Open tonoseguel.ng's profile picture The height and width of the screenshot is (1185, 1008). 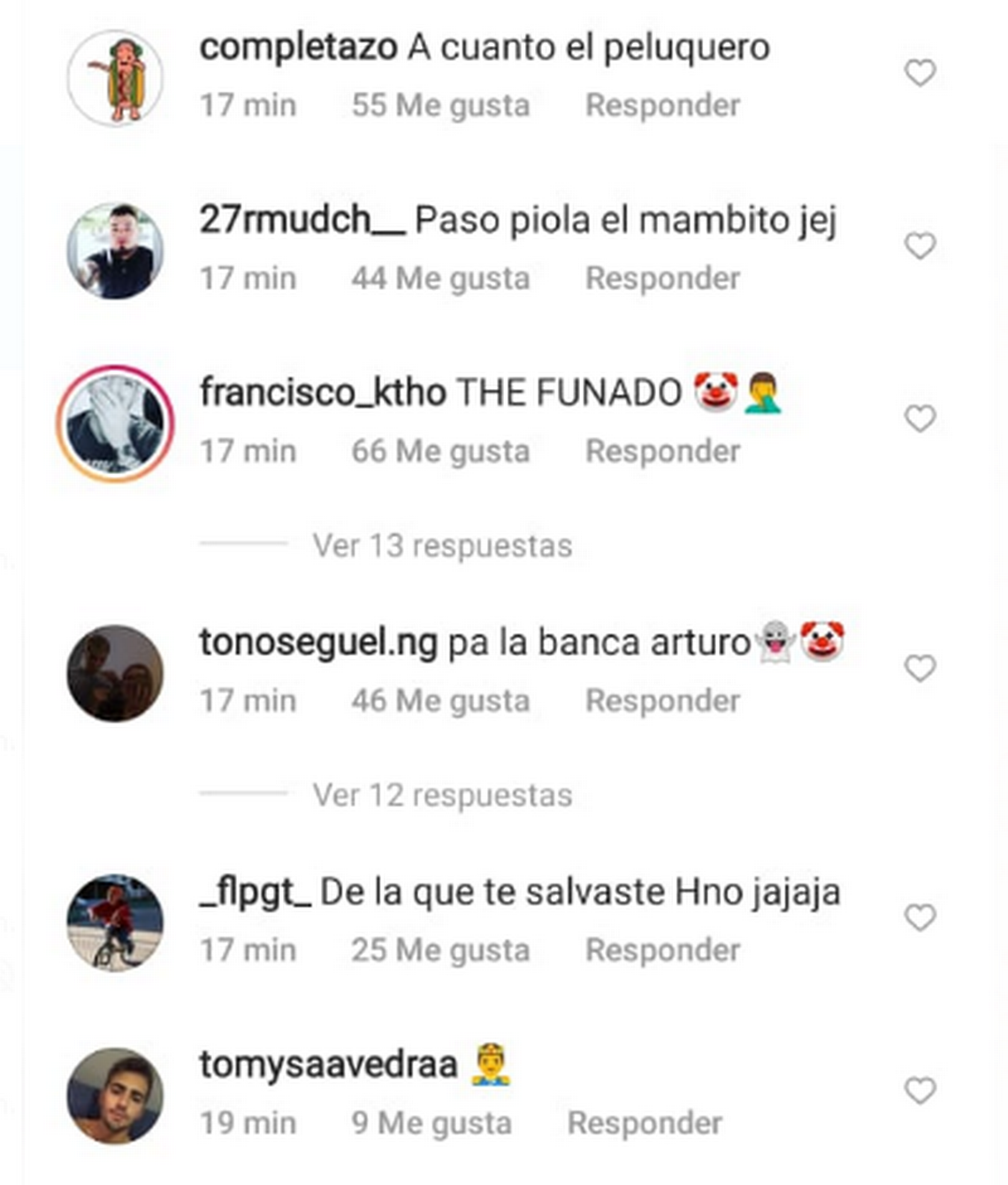coord(115,673)
